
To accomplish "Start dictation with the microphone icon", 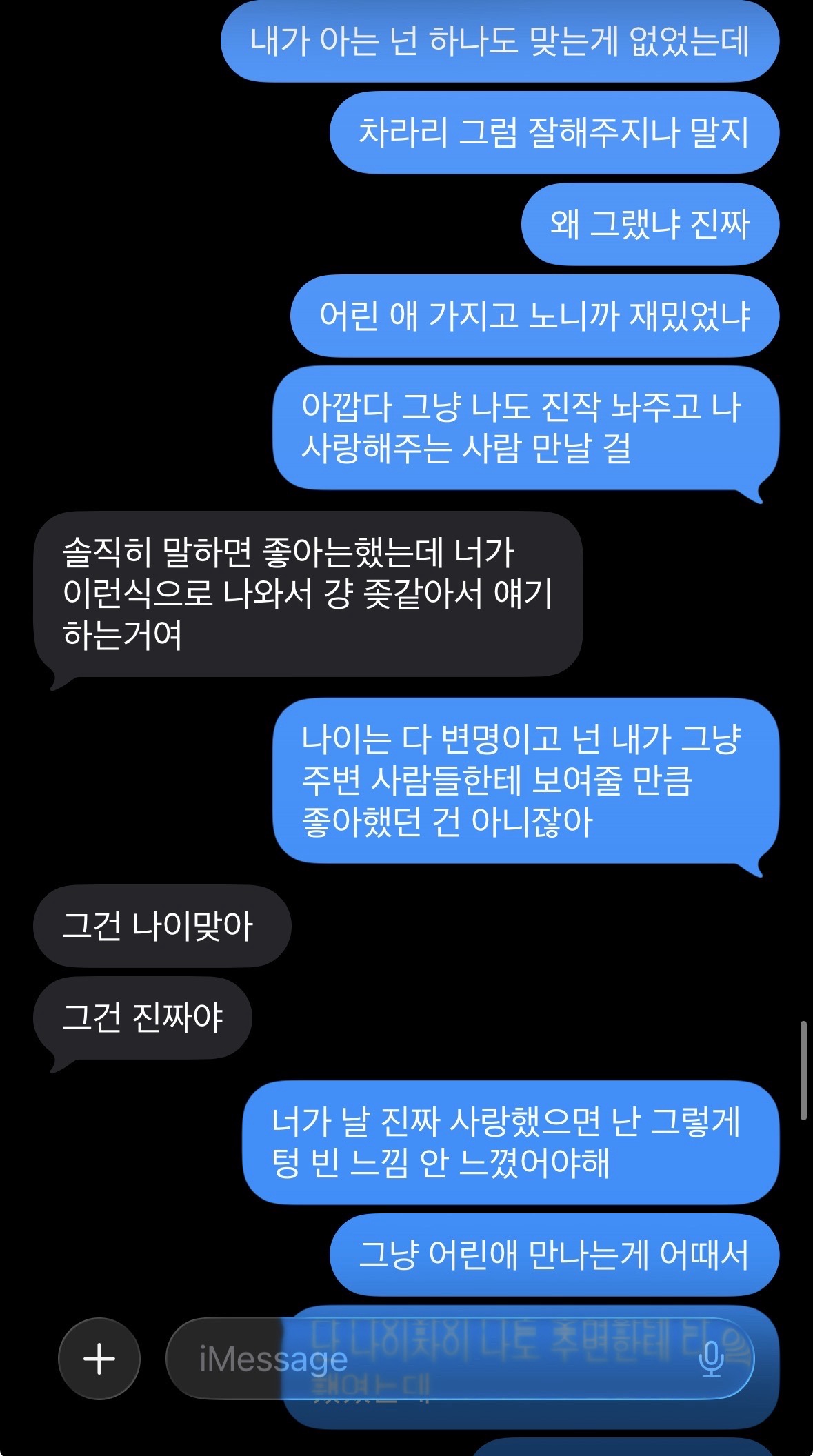I will (711, 1359).
